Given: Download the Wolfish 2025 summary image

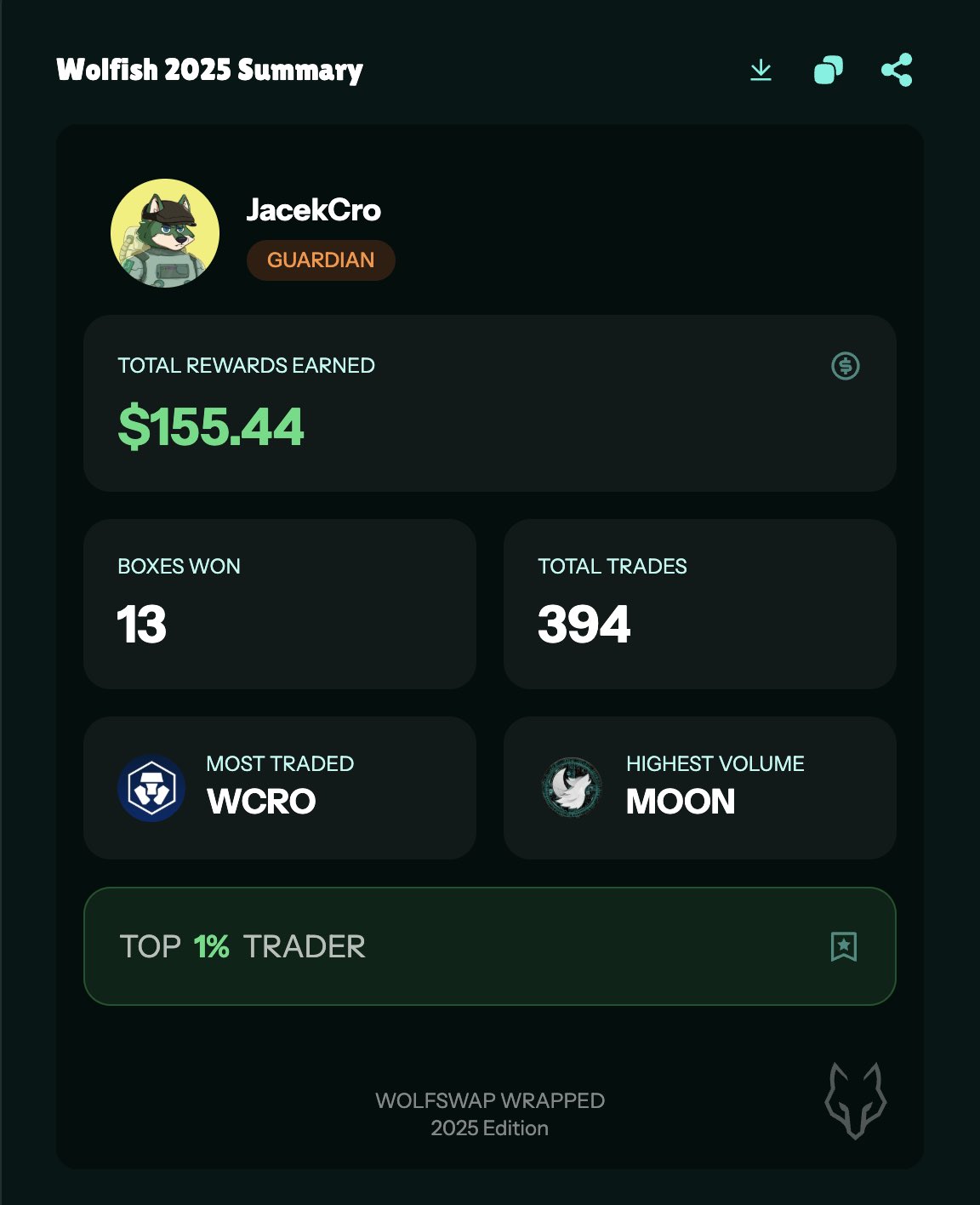Looking at the screenshot, I should (761, 70).
